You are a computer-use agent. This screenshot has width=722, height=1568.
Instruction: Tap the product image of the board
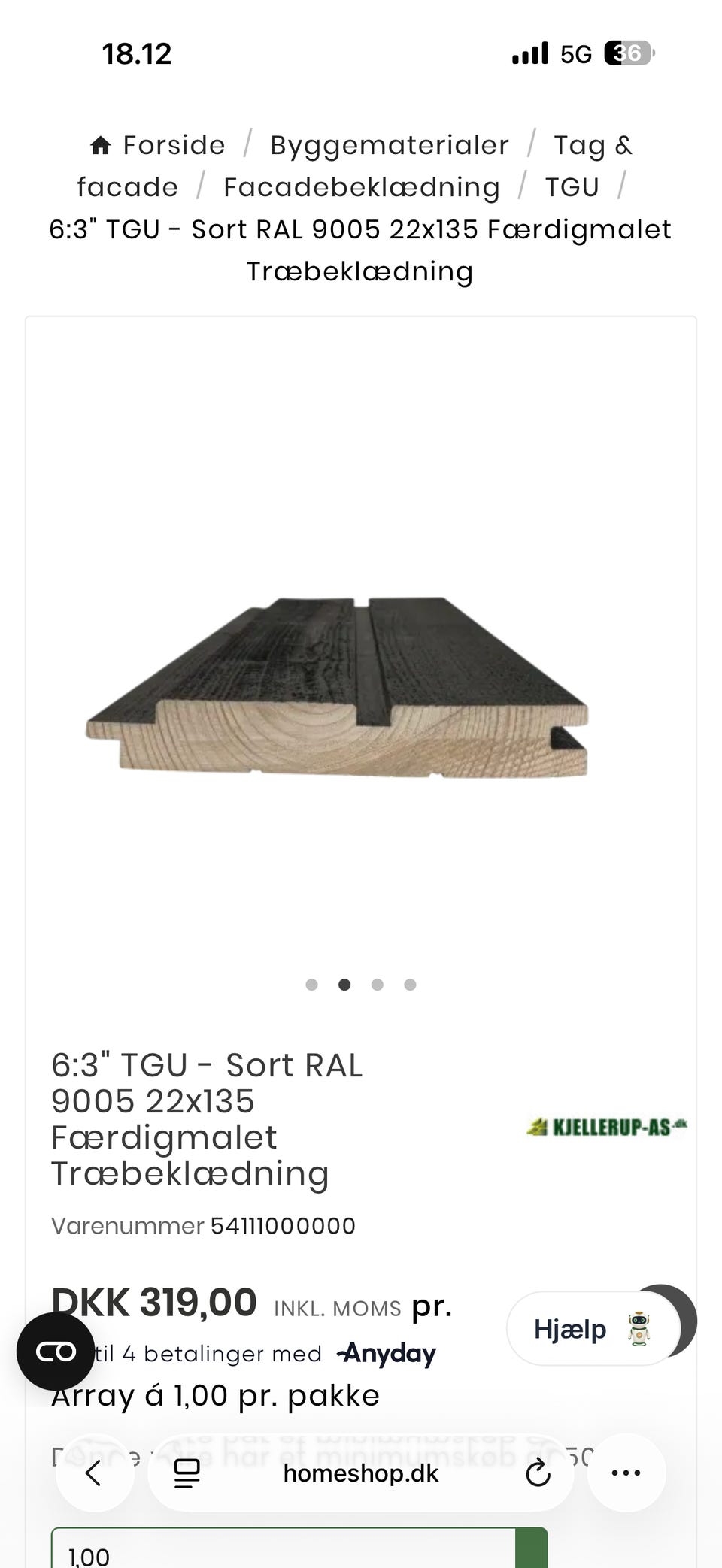(337, 687)
